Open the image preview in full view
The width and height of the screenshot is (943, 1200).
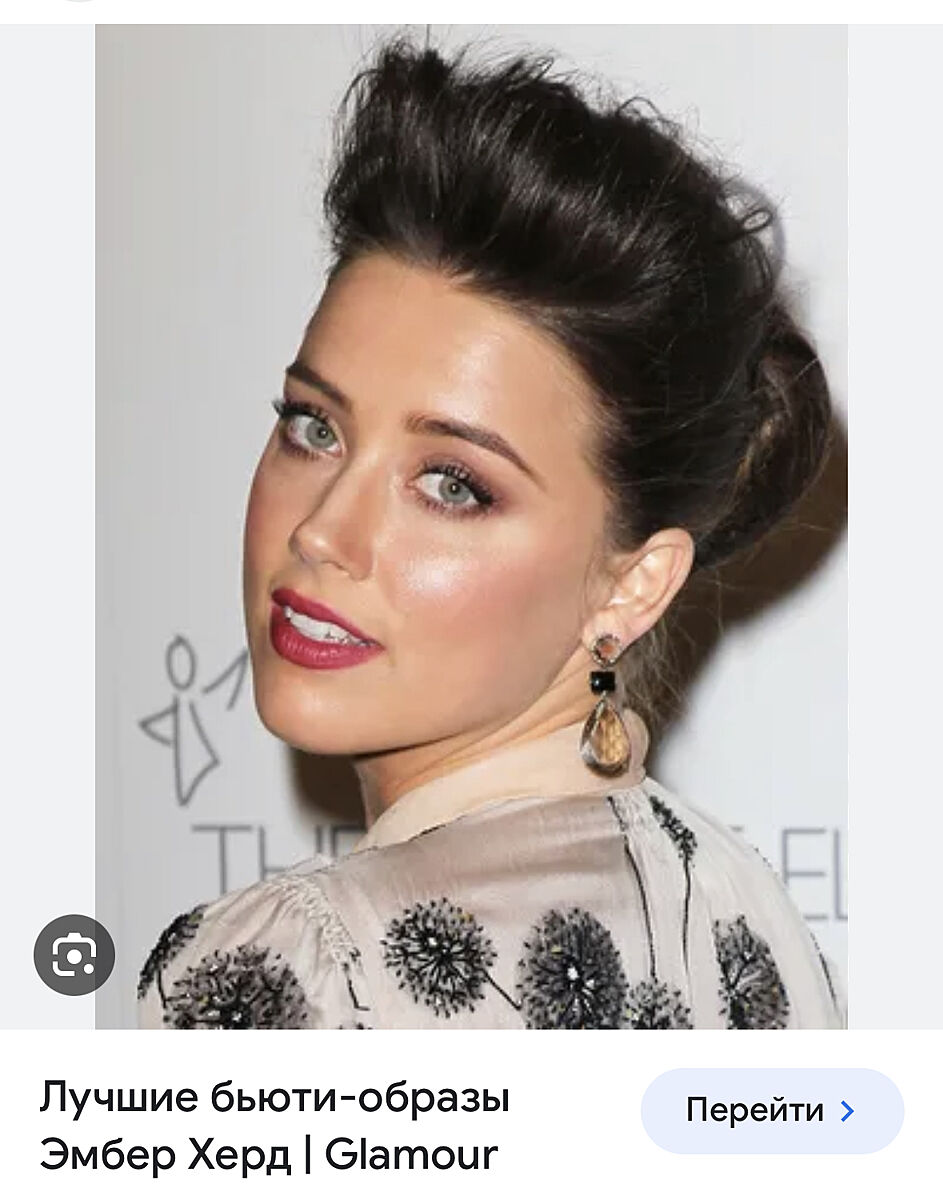(x=471, y=500)
